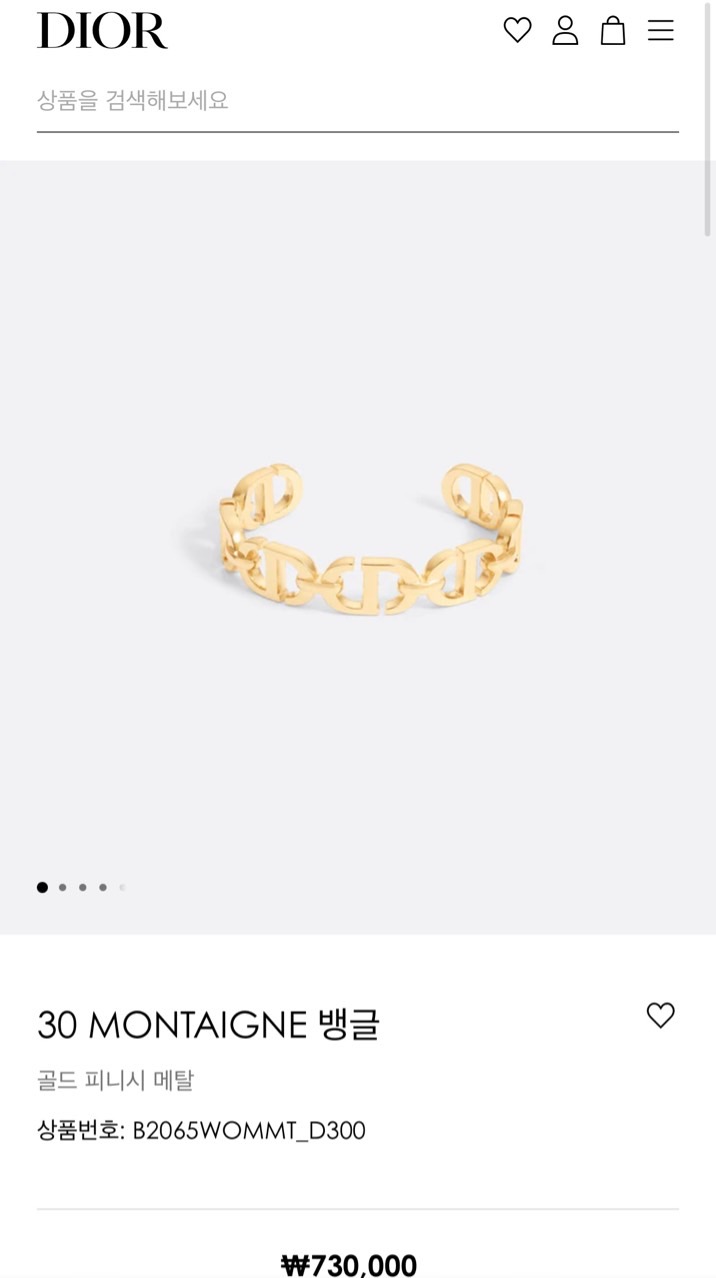Open the bangle product image
This screenshot has width=716, height=1278.
tap(370, 545)
